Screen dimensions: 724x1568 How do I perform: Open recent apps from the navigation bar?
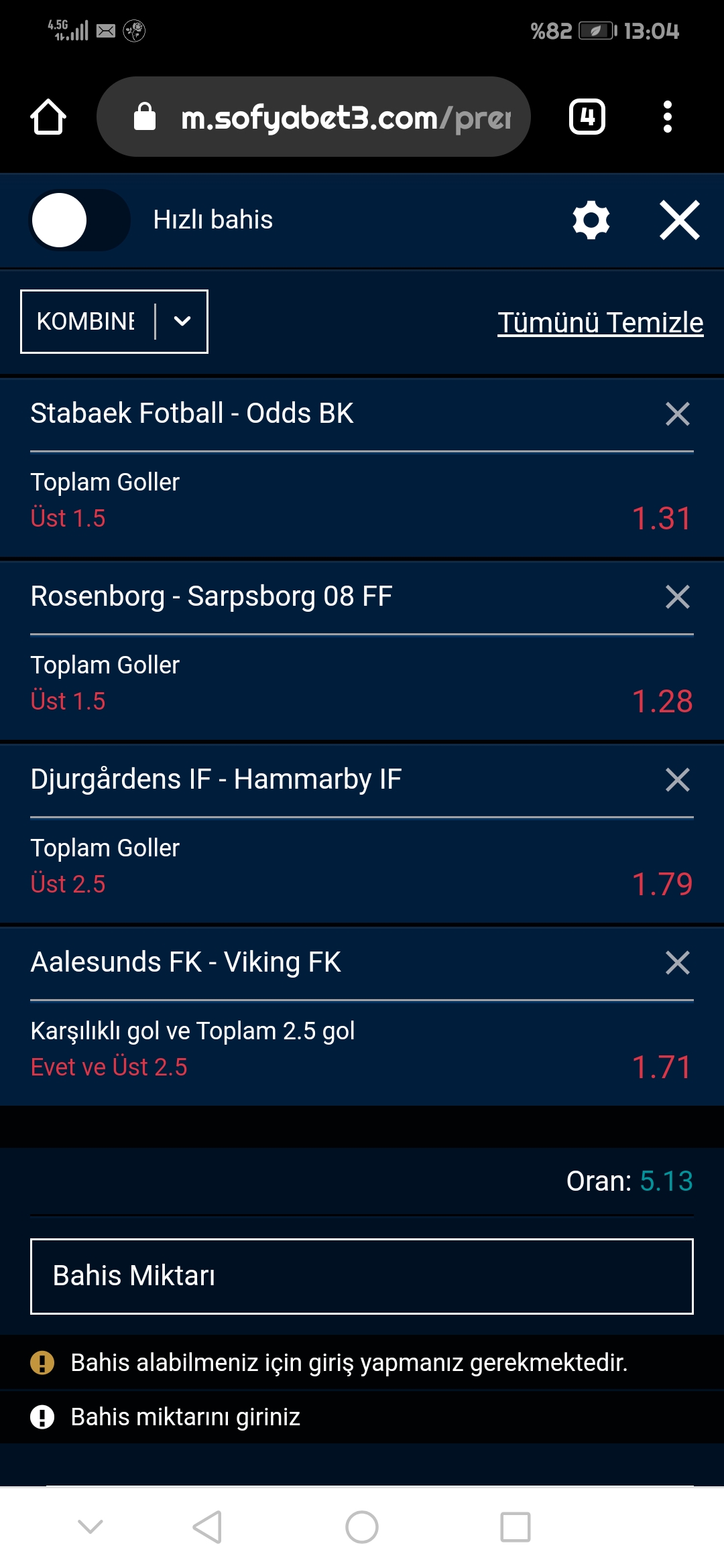516,1527
